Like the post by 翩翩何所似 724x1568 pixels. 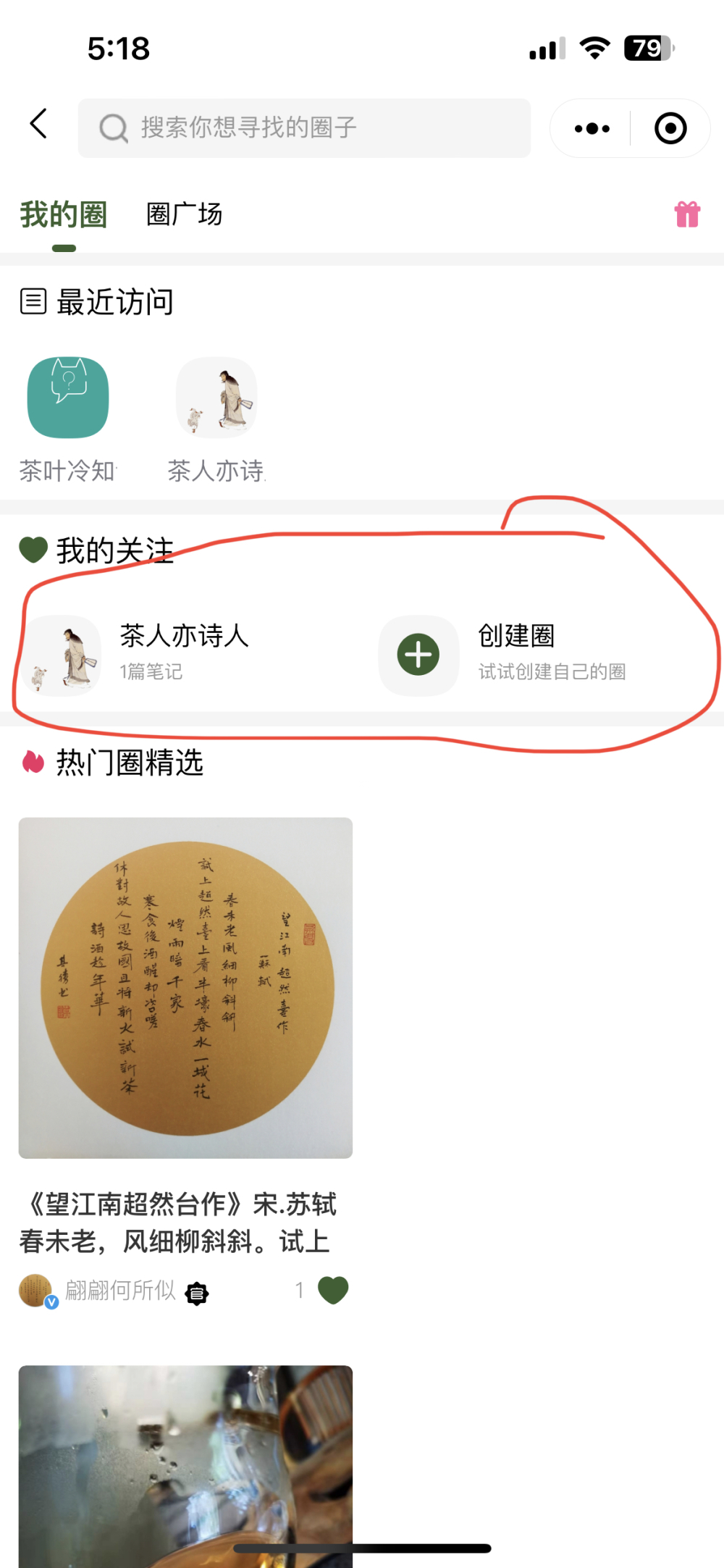332,1290
